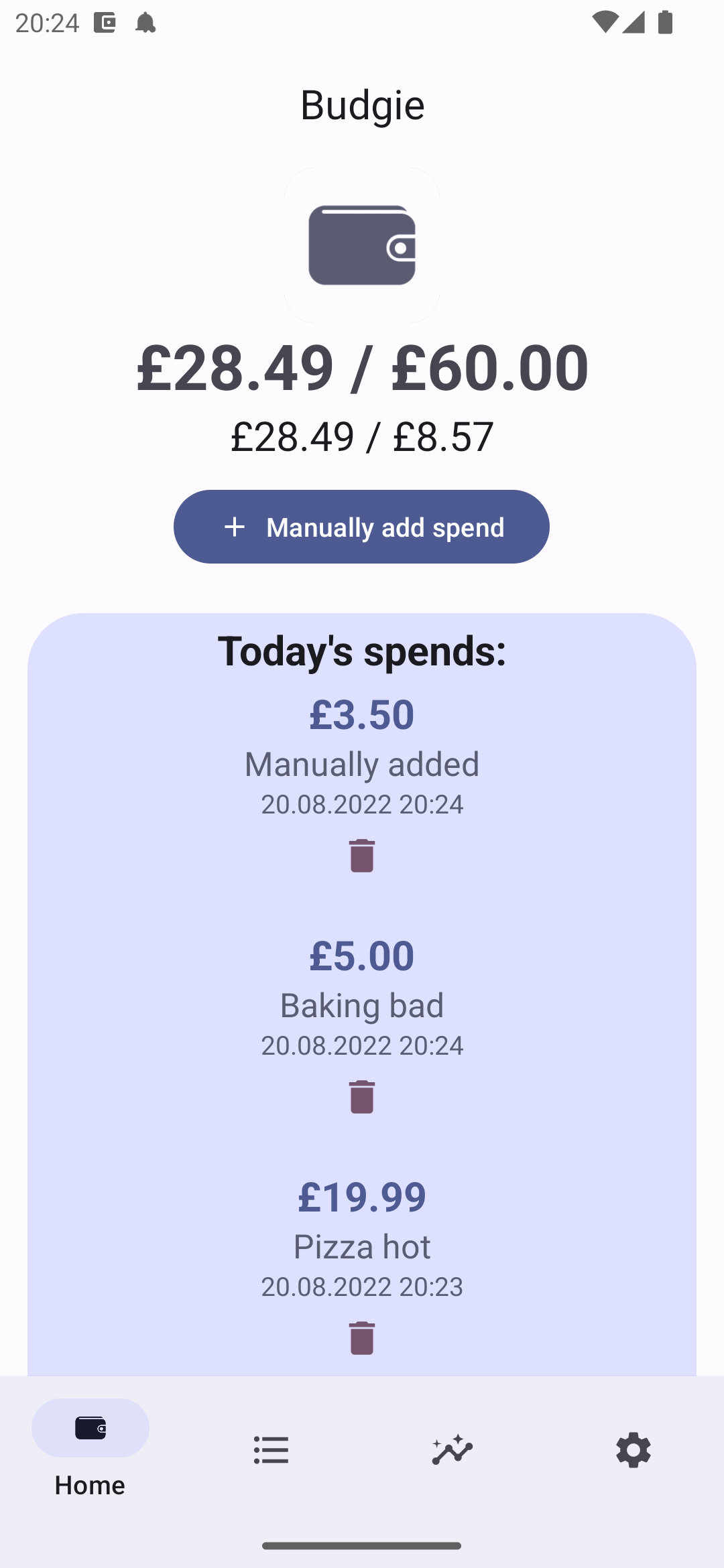
Task: Tap the £28.49 / £60.00 budget total
Action: [361, 366]
